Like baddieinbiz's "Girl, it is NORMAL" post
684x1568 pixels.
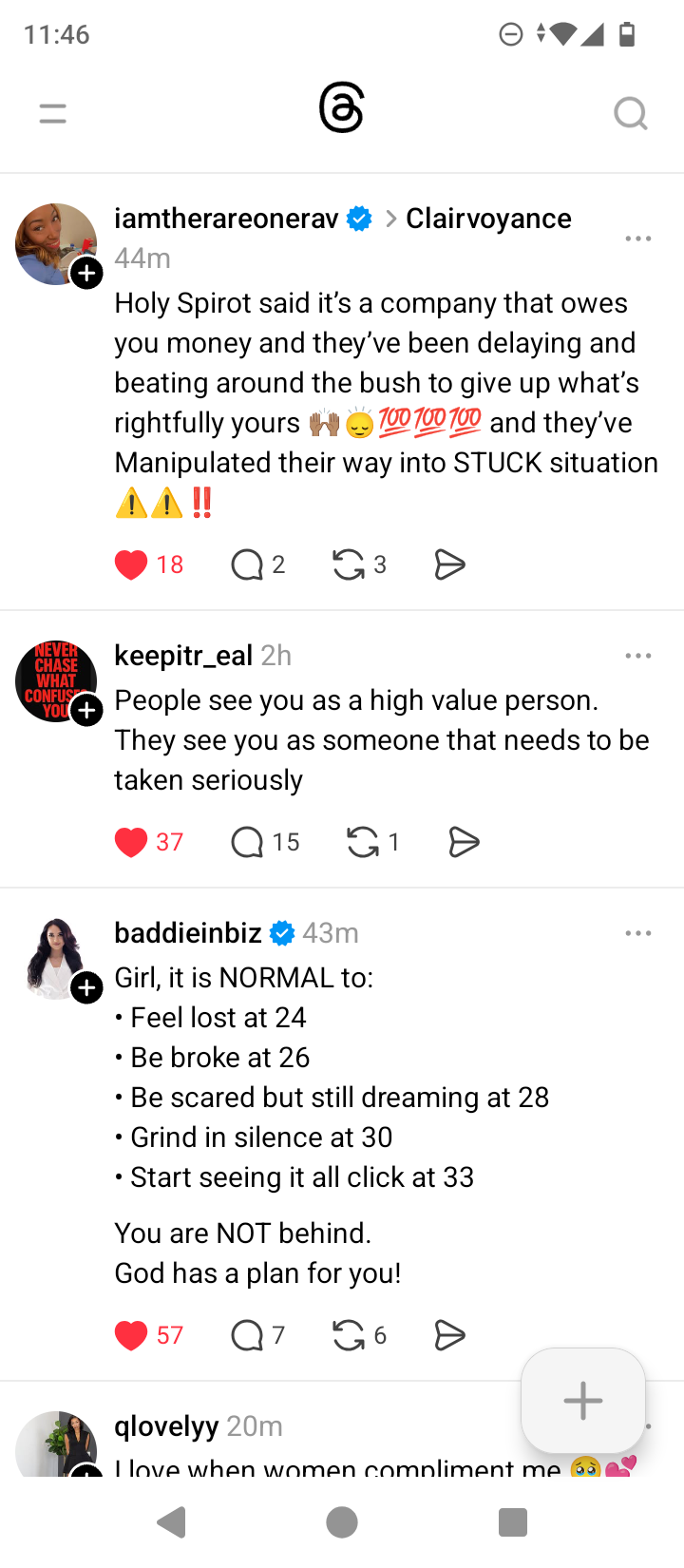(131, 1335)
